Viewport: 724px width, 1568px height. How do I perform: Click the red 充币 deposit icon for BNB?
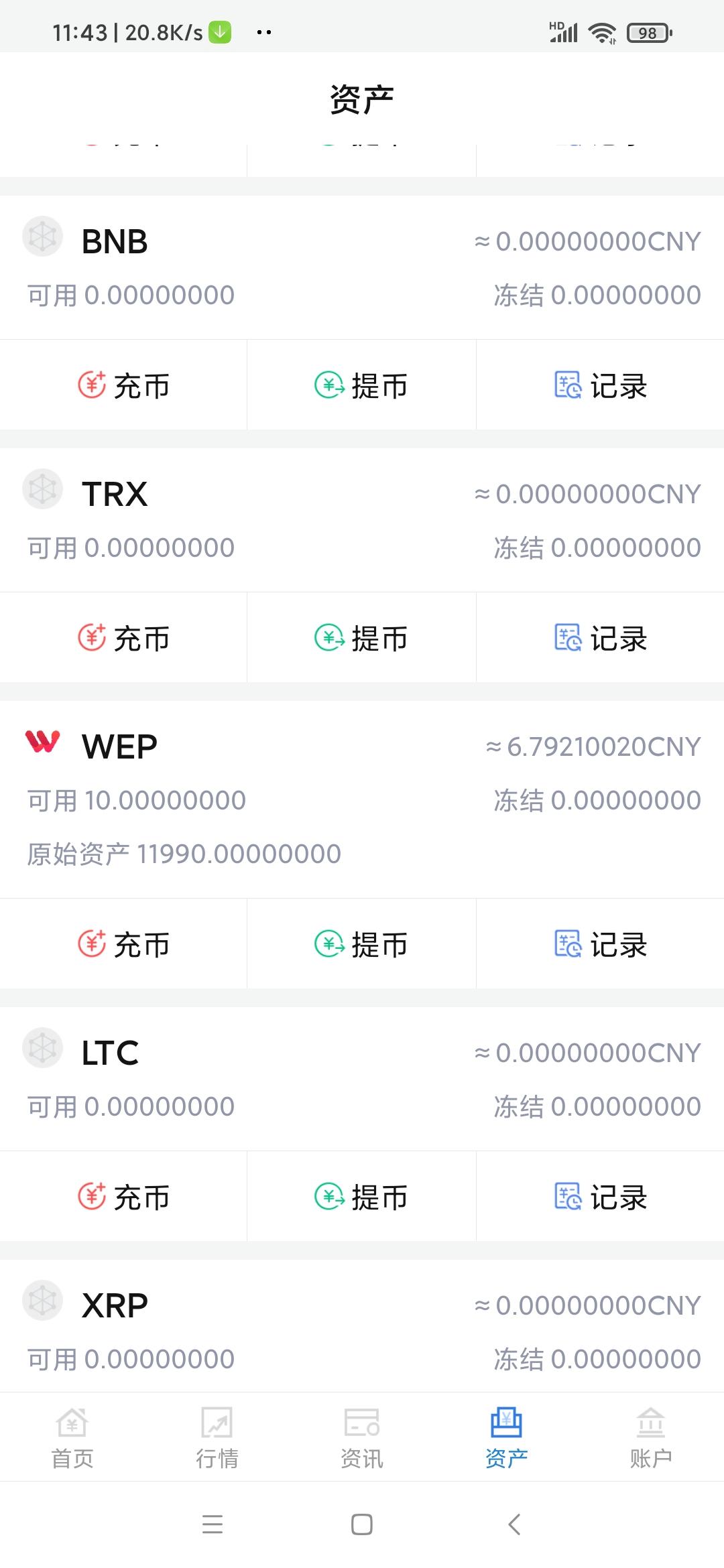pos(93,385)
